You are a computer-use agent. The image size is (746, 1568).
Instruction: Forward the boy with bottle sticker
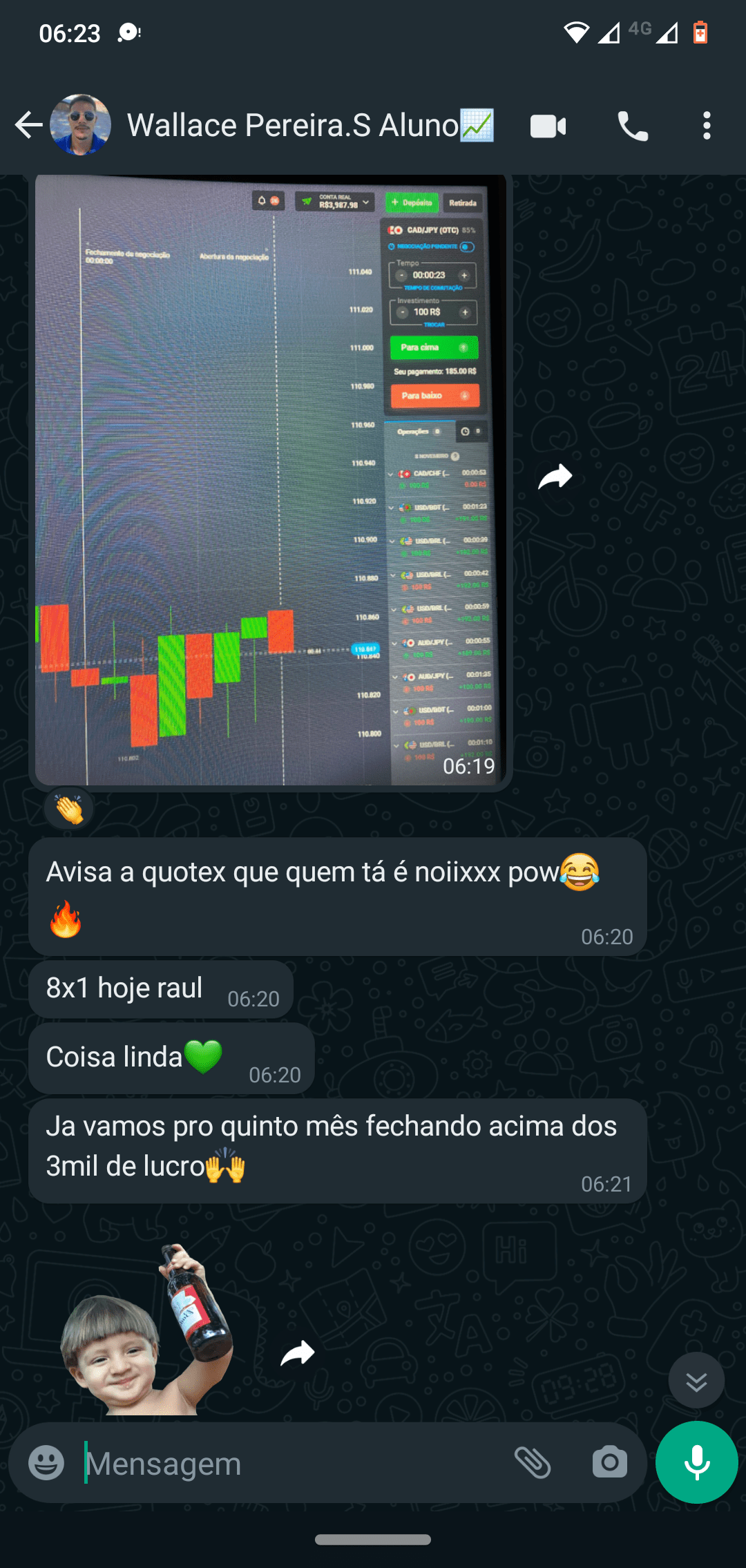pyautogui.click(x=298, y=1353)
